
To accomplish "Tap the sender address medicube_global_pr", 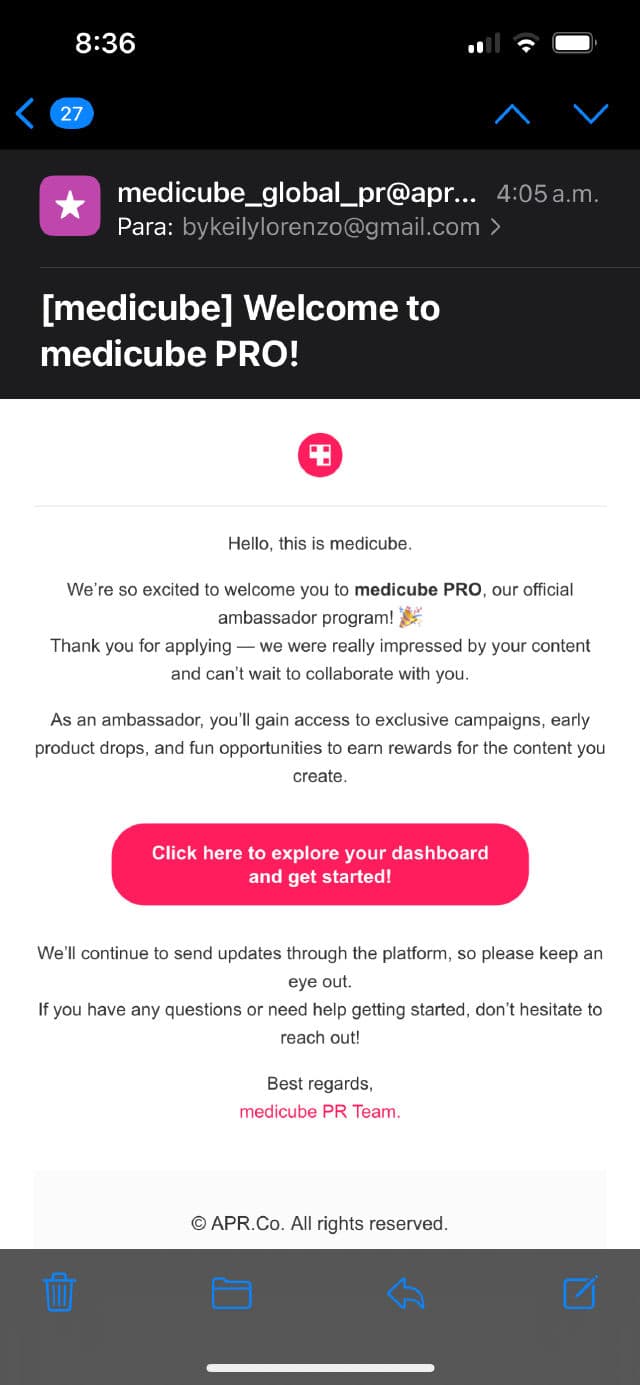I will [x=297, y=192].
